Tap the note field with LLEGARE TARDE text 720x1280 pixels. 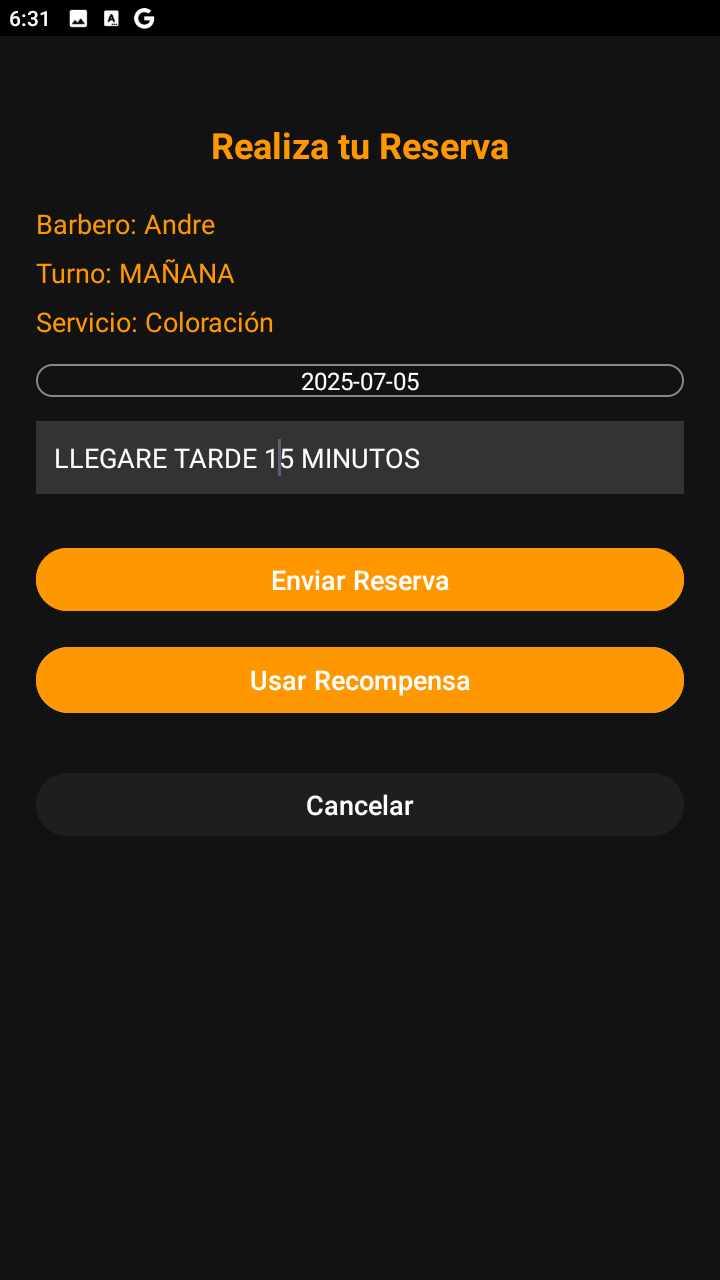(360, 458)
